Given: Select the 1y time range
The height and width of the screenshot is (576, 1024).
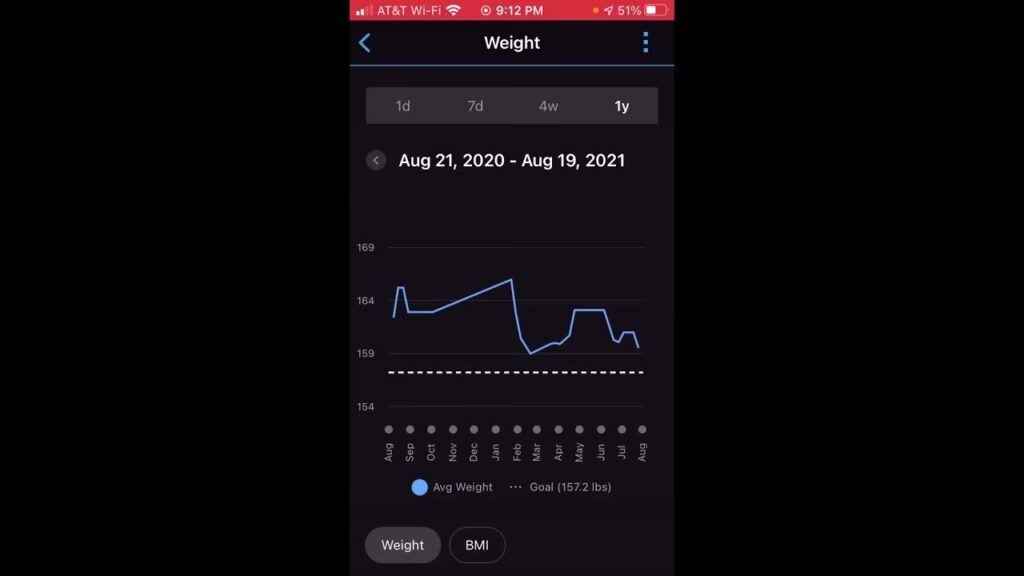Looking at the screenshot, I should 621,106.
